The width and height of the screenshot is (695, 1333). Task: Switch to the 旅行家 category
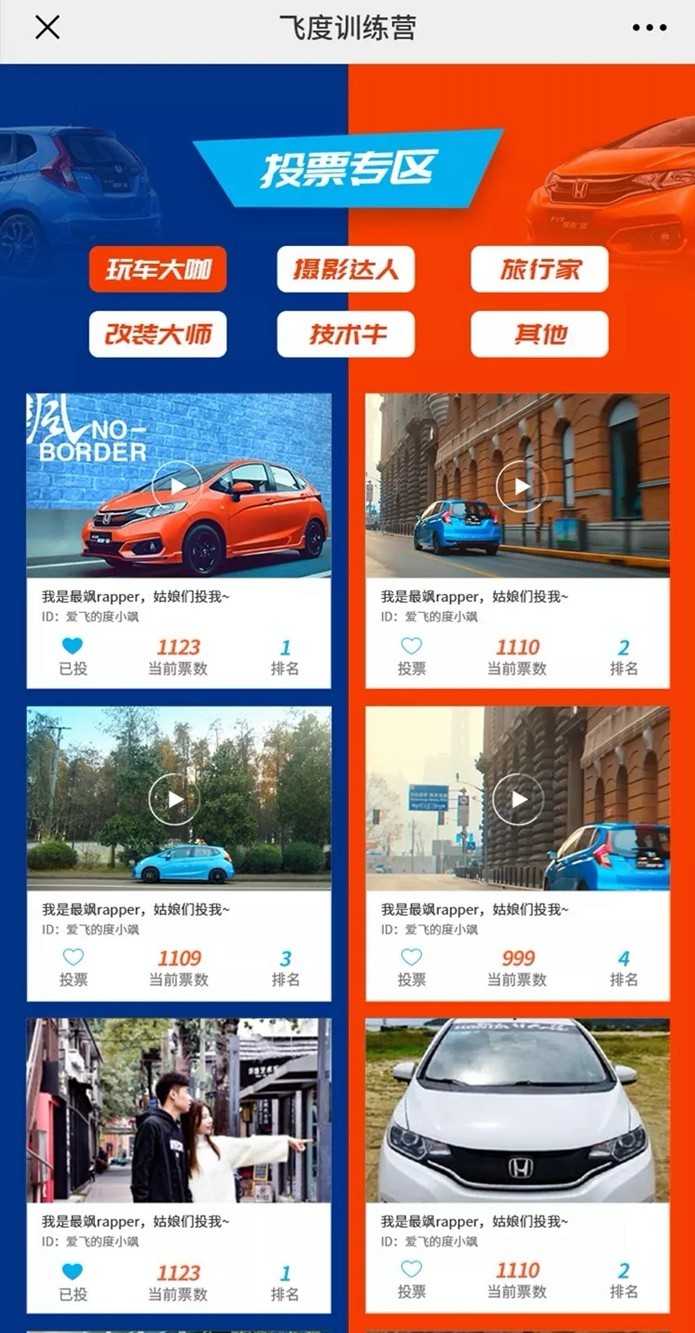tap(539, 269)
